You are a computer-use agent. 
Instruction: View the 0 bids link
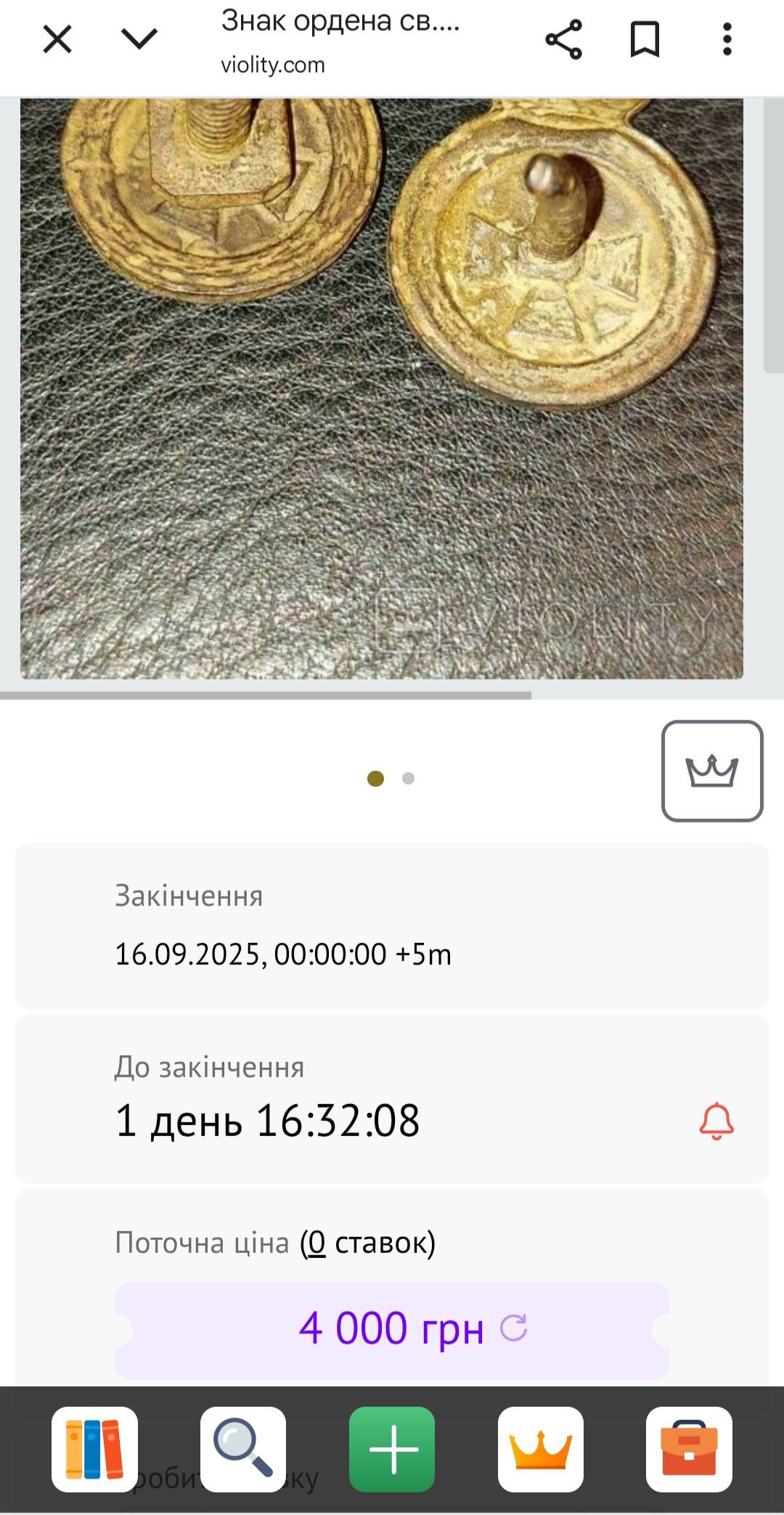(x=316, y=1243)
